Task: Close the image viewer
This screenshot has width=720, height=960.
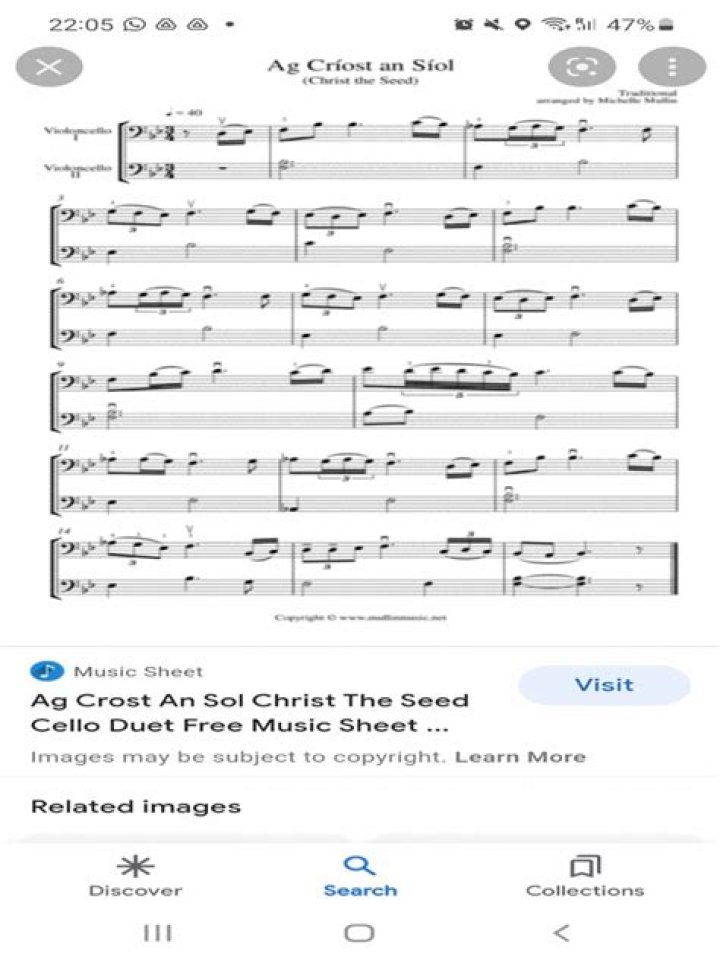Action: [49, 68]
